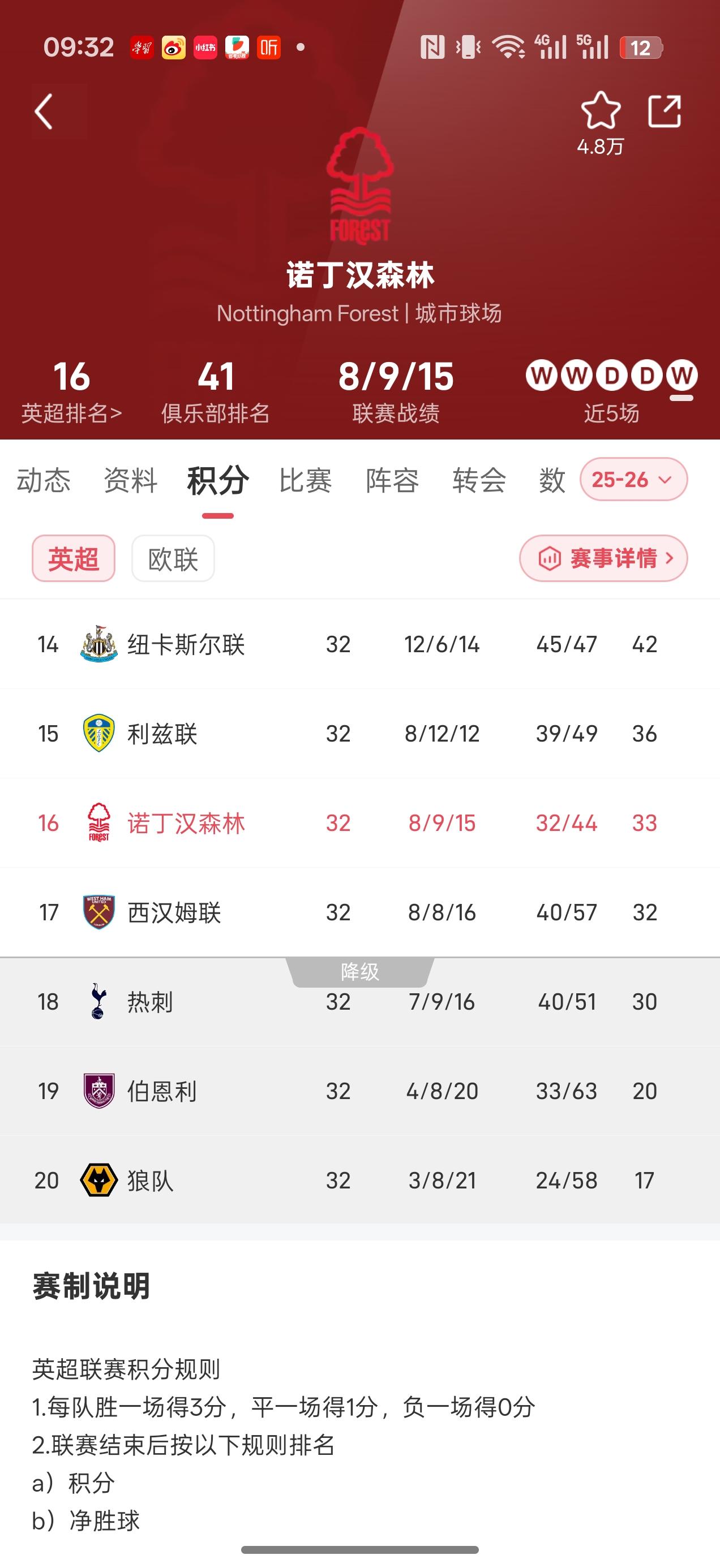Open the 25-26 season dropdown
The width and height of the screenshot is (720, 1568).
tap(632, 480)
